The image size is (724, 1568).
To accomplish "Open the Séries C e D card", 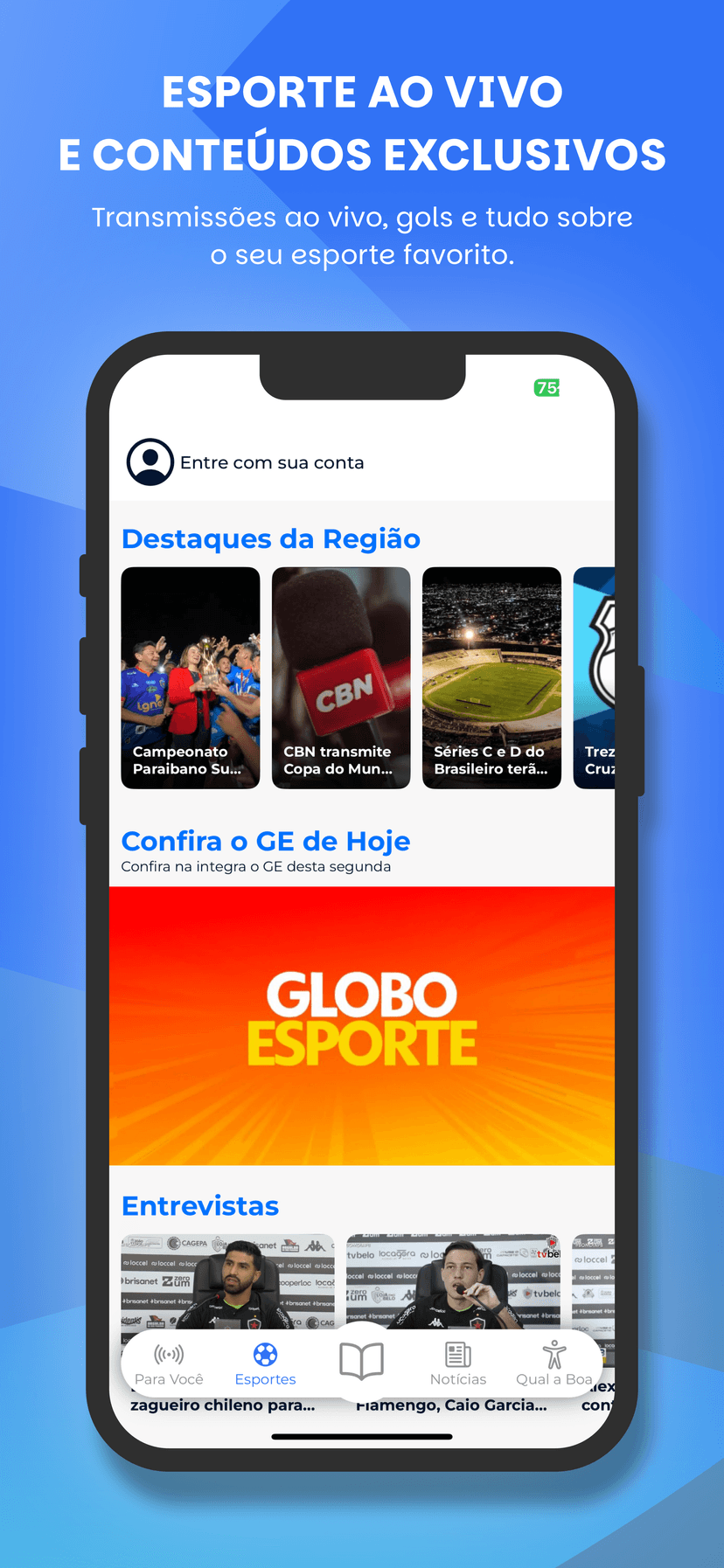I will [x=491, y=677].
